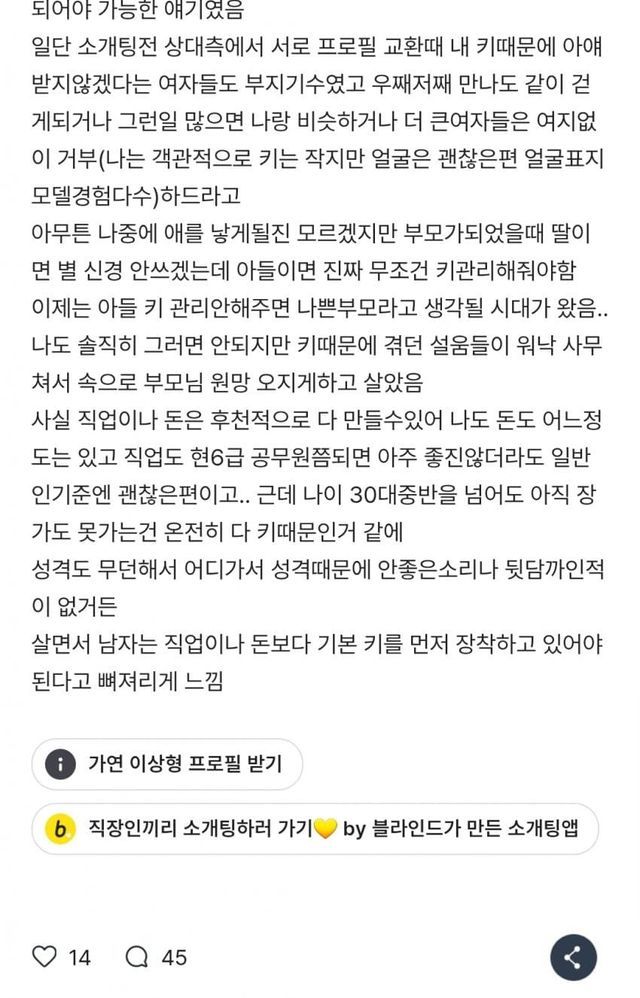Open the comments bubble icon
This screenshot has height=998, width=640.
[137, 957]
